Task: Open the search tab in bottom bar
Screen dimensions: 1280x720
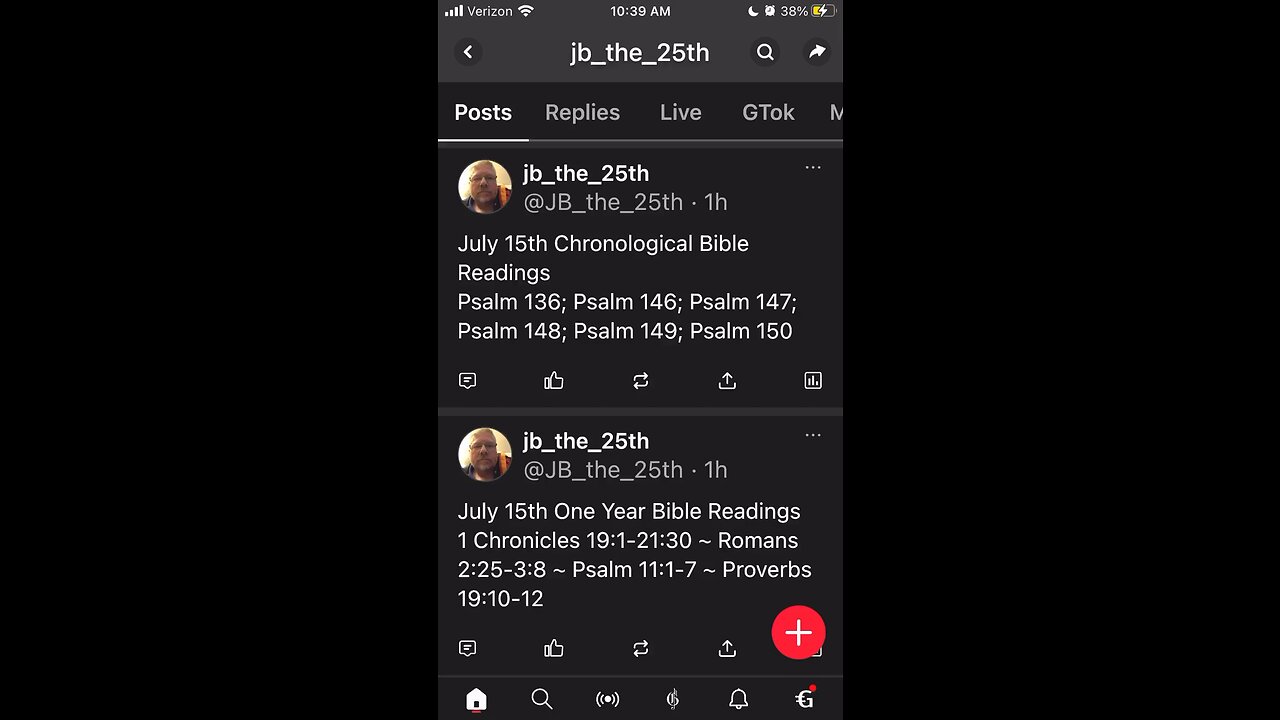Action: (x=542, y=699)
